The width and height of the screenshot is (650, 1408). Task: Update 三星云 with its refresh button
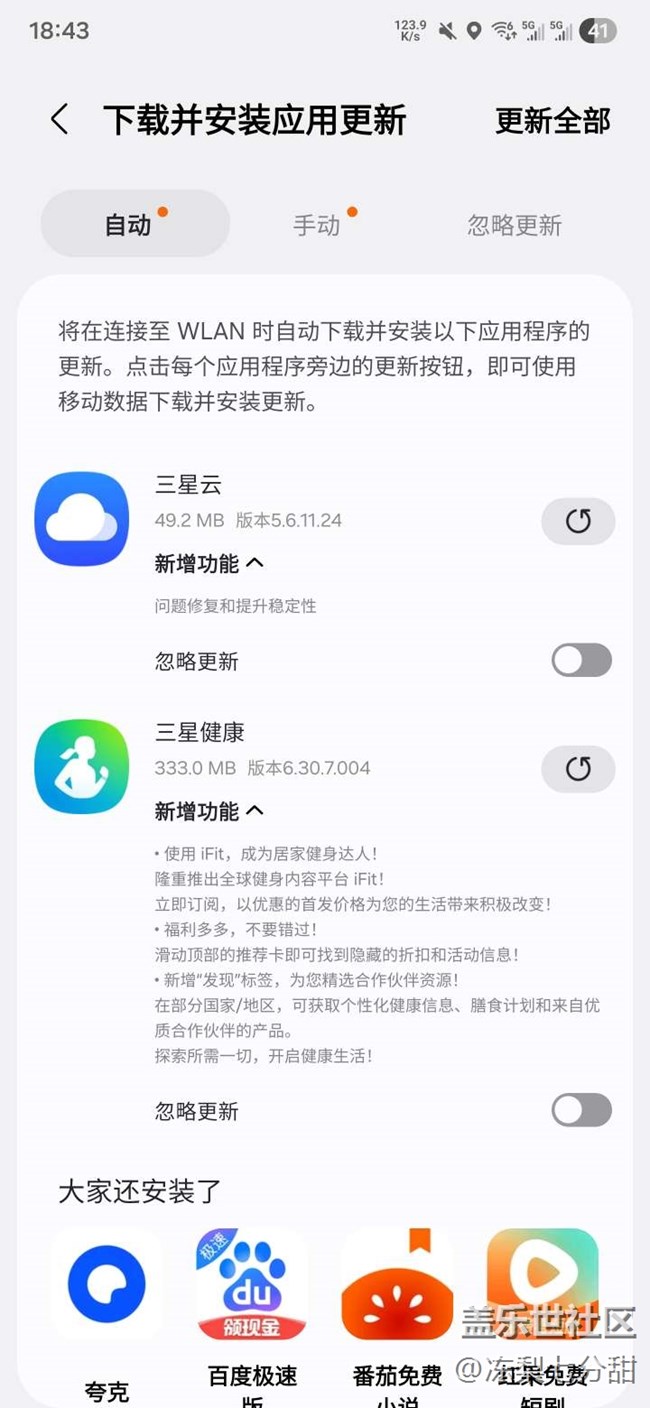point(578,521)
